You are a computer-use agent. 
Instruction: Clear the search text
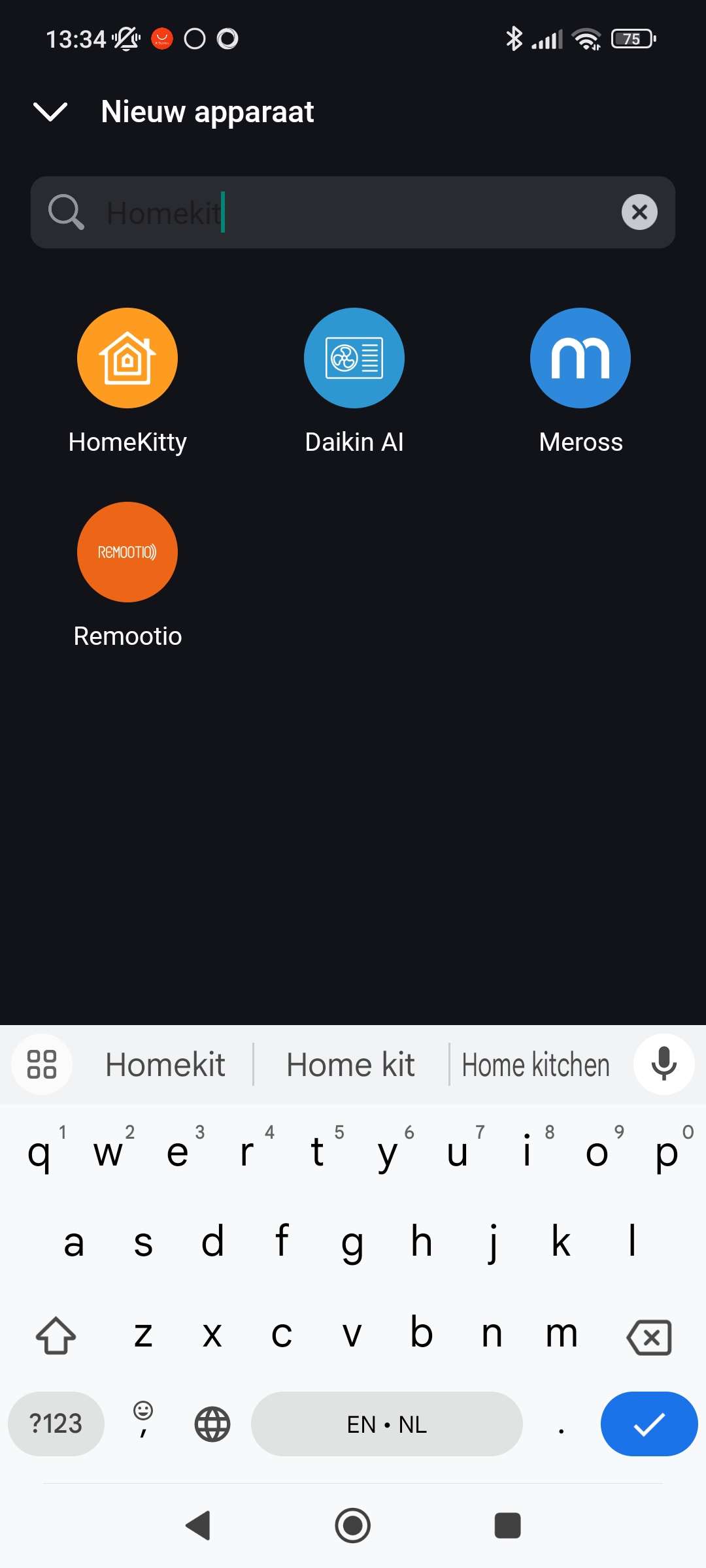point(639,212)
